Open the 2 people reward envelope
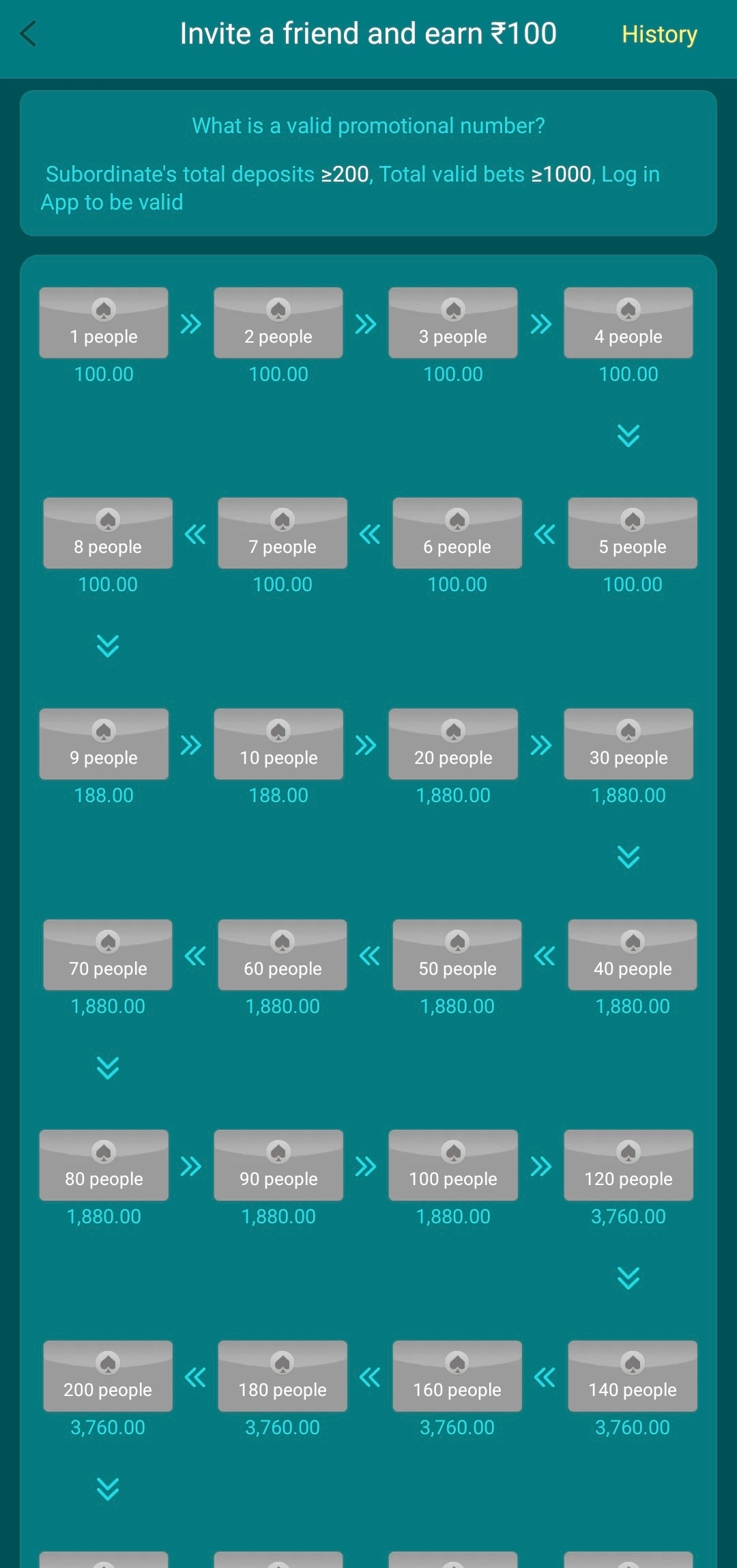The width and height of the screenshot is (737, 1568). [278, 323]
